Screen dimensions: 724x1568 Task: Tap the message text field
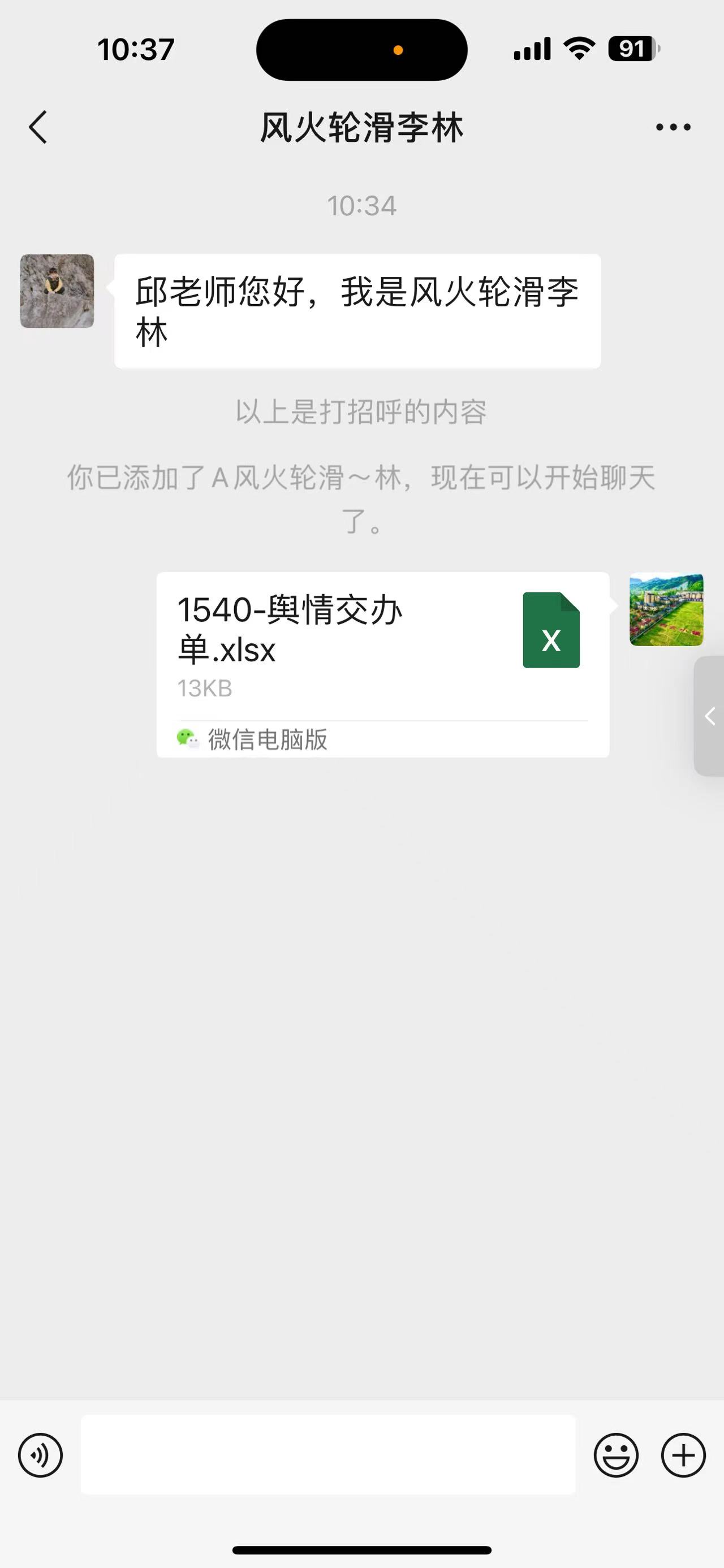tap(328, 1454)
